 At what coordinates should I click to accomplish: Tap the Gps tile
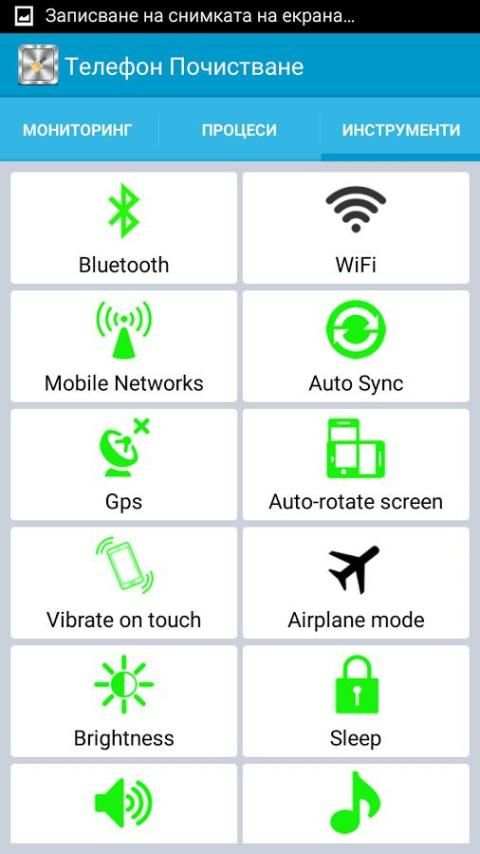[124, 465]
